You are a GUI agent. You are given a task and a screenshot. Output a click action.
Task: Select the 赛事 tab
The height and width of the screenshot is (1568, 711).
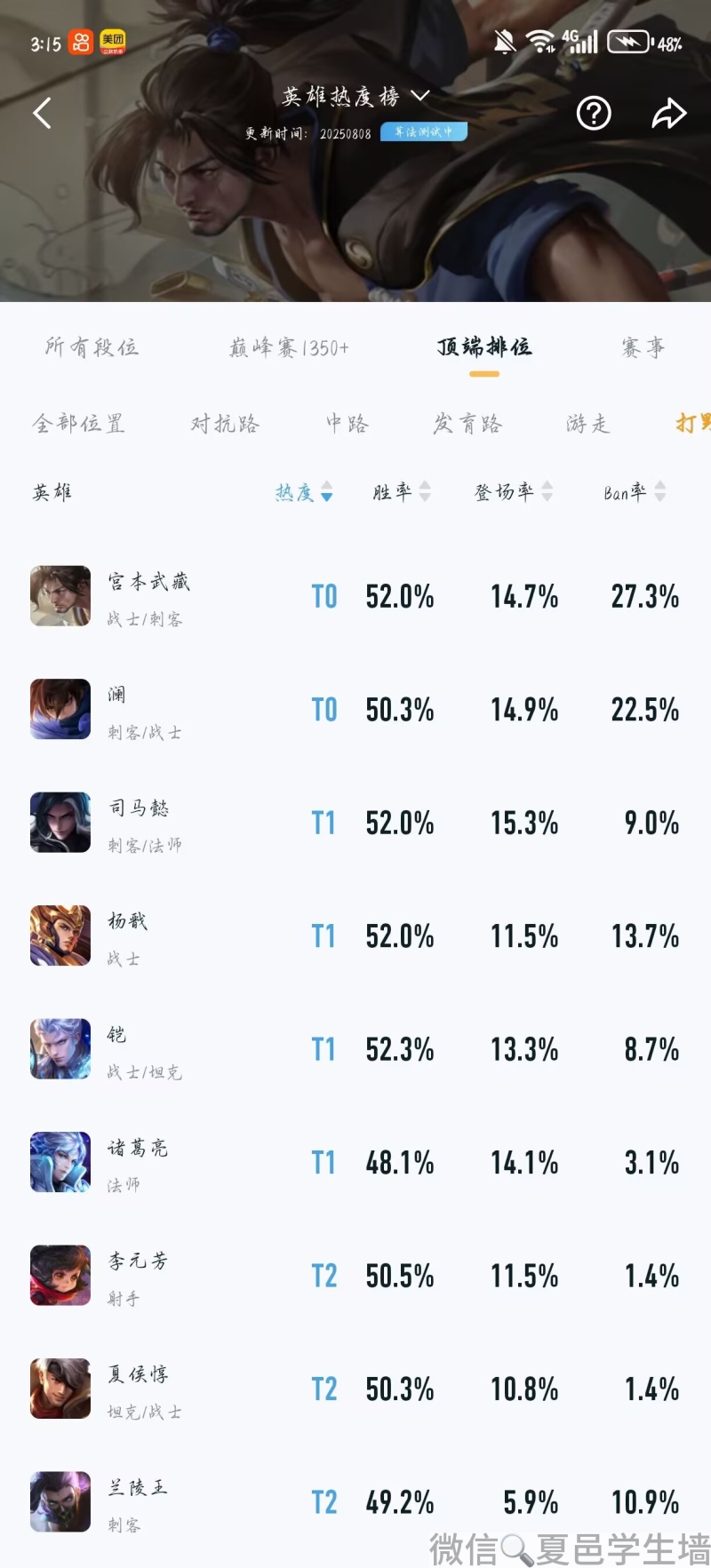pyautogui.click(x=643, y=347)
